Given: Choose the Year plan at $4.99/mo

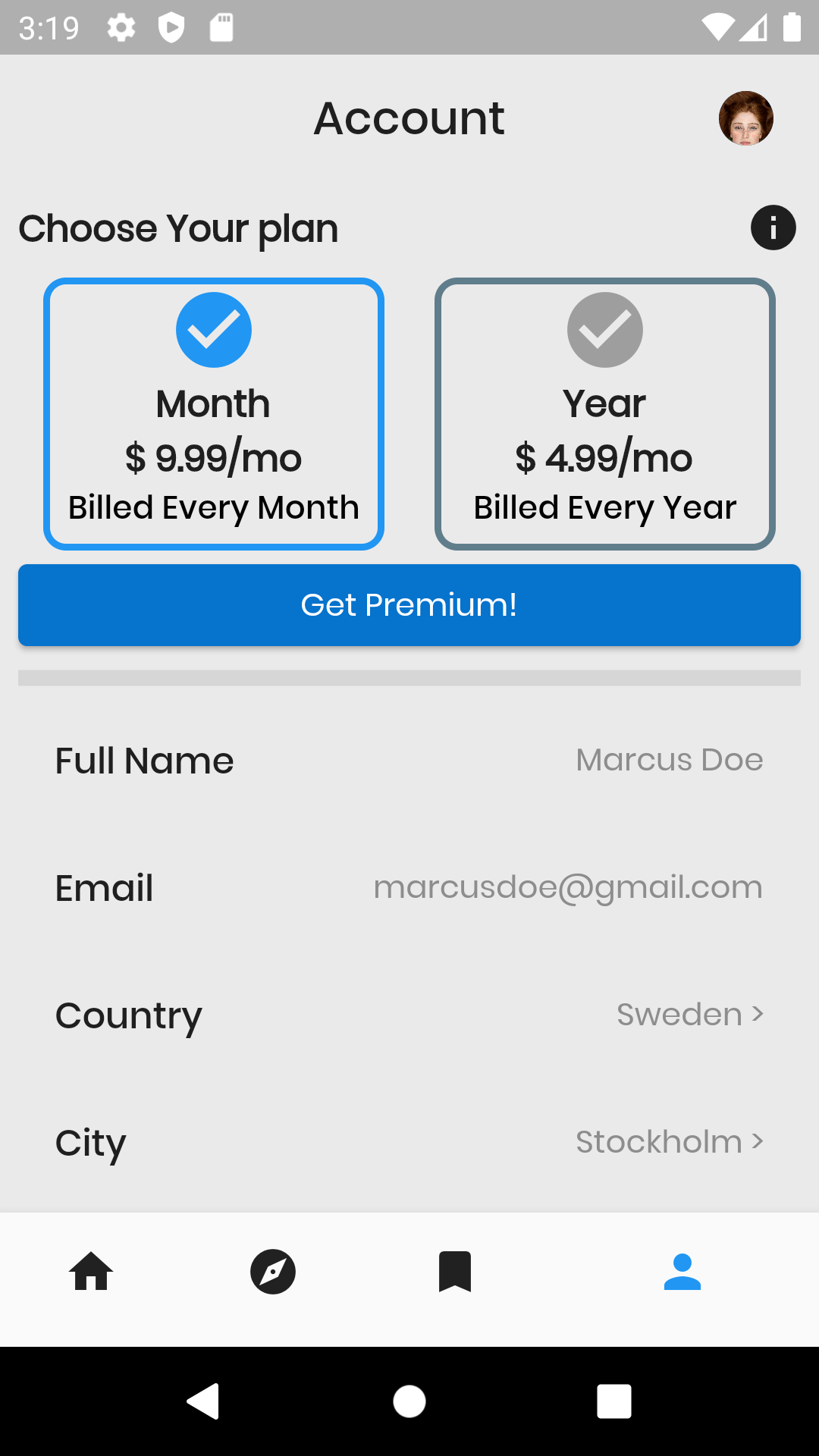Looking at the screenshot, I should (x=605, y=414).
